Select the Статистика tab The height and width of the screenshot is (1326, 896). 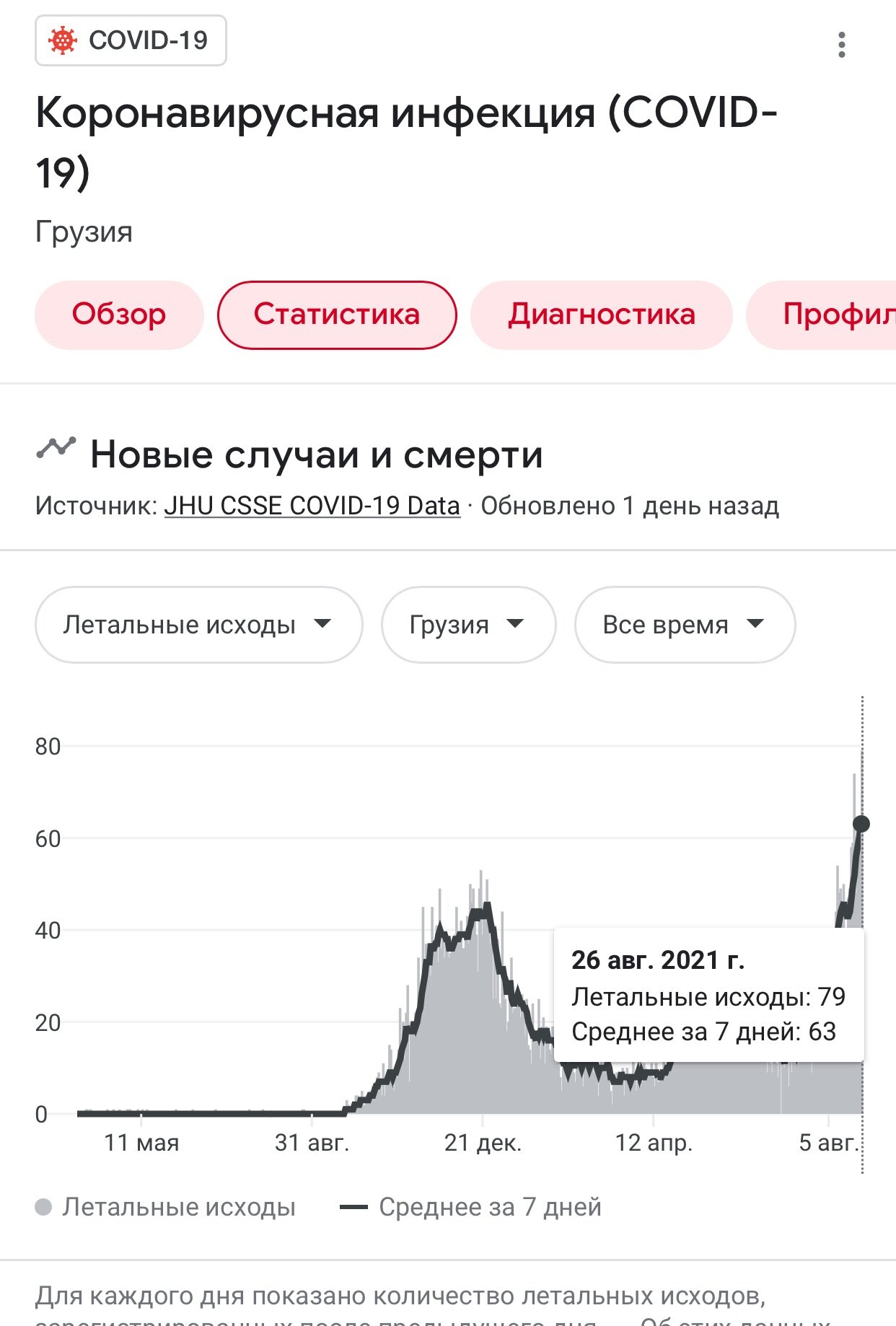(337, 315)
